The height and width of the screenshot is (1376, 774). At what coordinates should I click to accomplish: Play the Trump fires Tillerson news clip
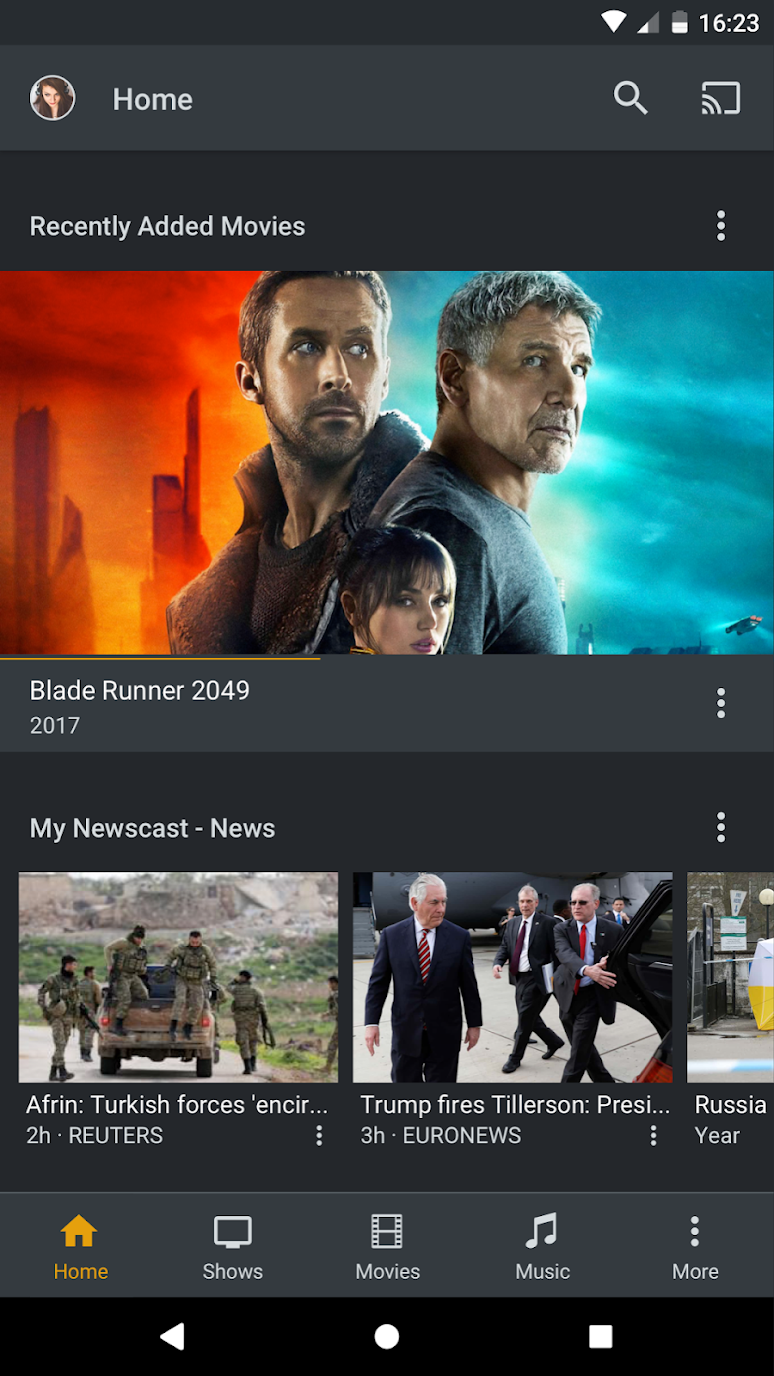(x=512, y=977)
